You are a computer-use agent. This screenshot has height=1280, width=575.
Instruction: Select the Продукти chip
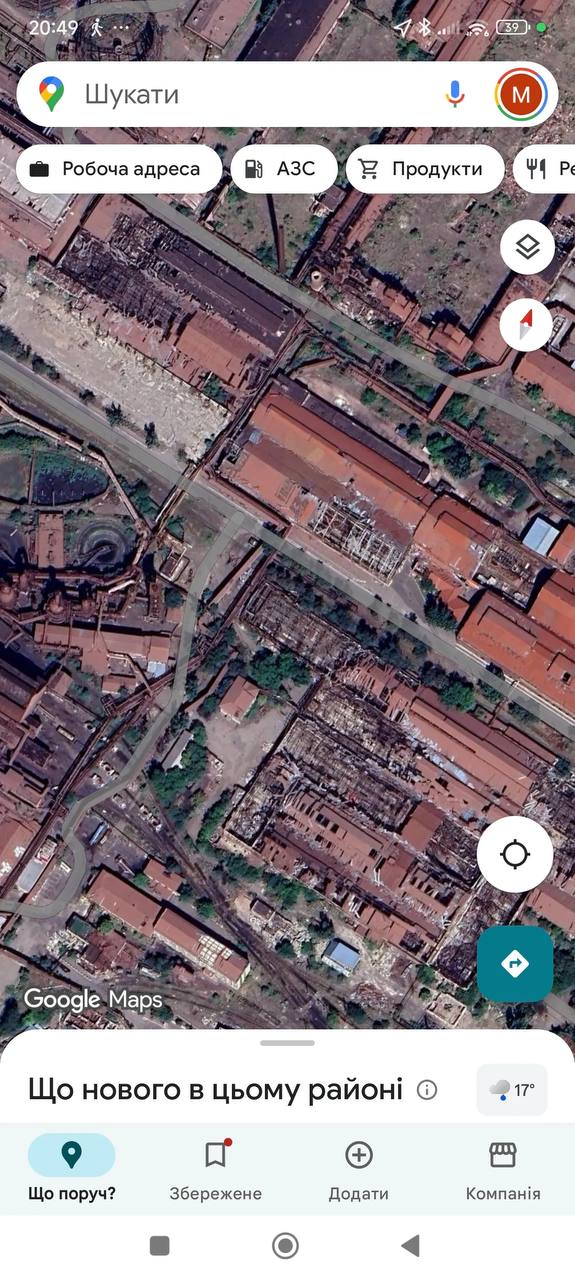click(426, 169)
